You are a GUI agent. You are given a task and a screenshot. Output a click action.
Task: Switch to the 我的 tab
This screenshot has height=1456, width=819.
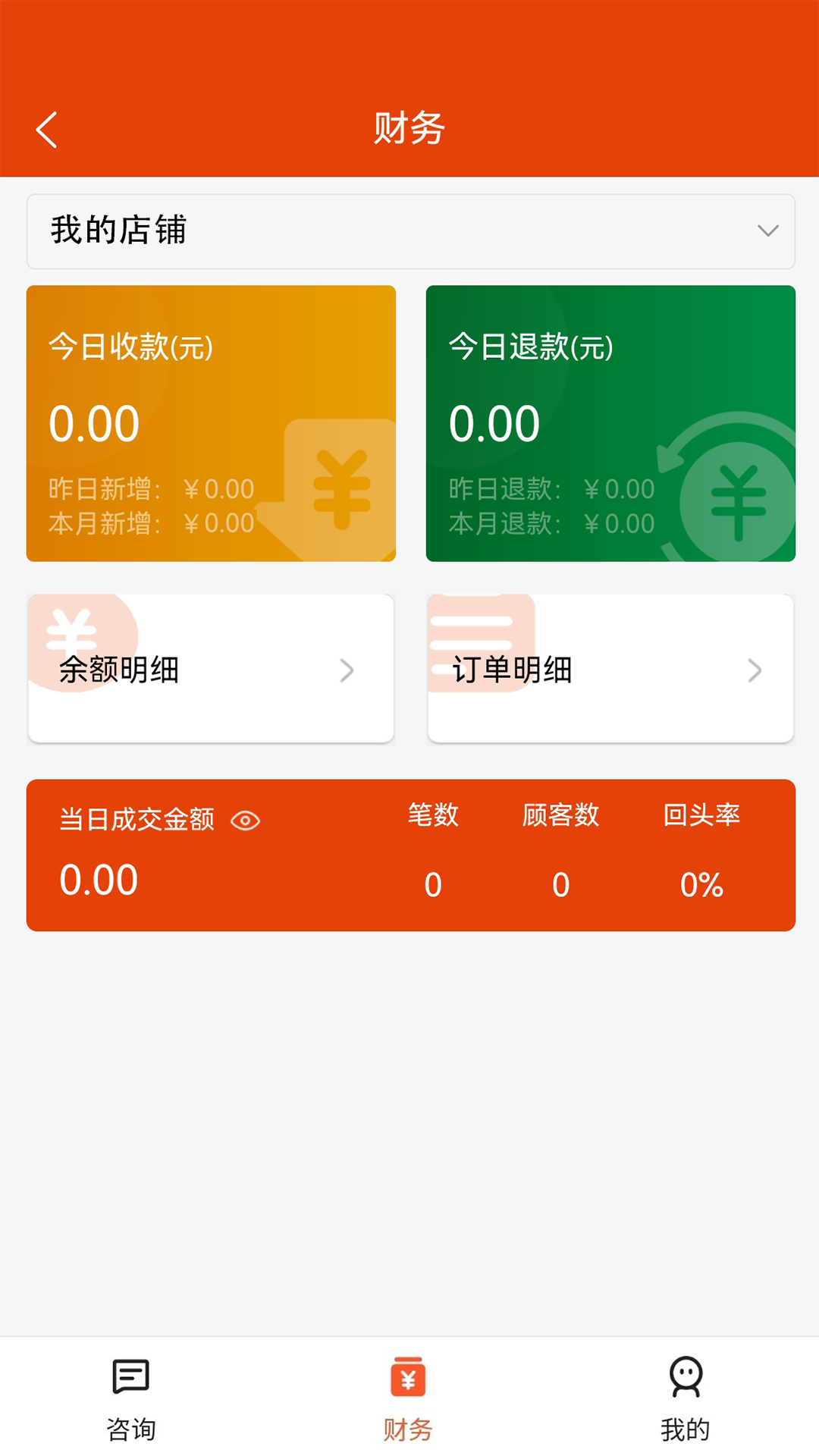[687, 1403]
